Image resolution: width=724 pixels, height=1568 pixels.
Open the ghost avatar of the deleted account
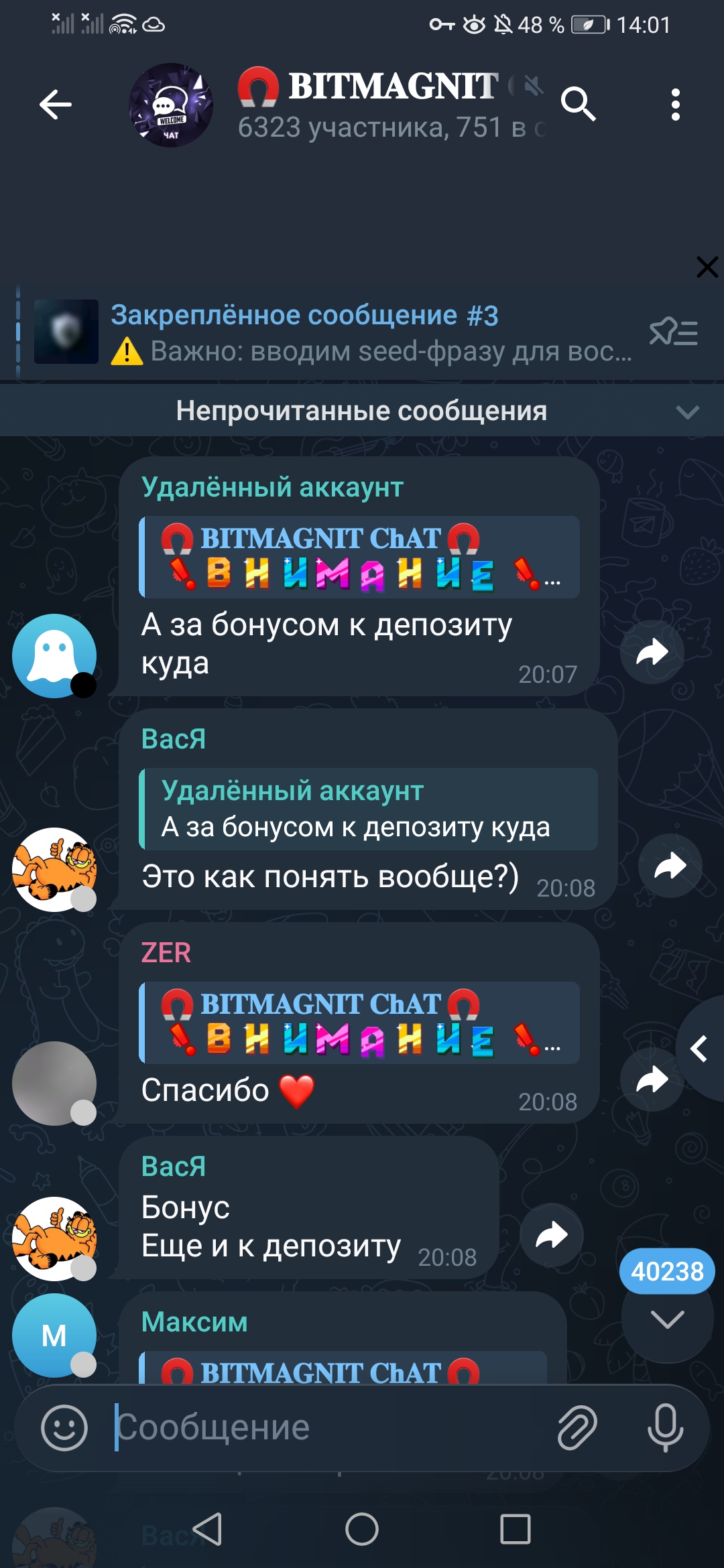click(x=54, y=655)
